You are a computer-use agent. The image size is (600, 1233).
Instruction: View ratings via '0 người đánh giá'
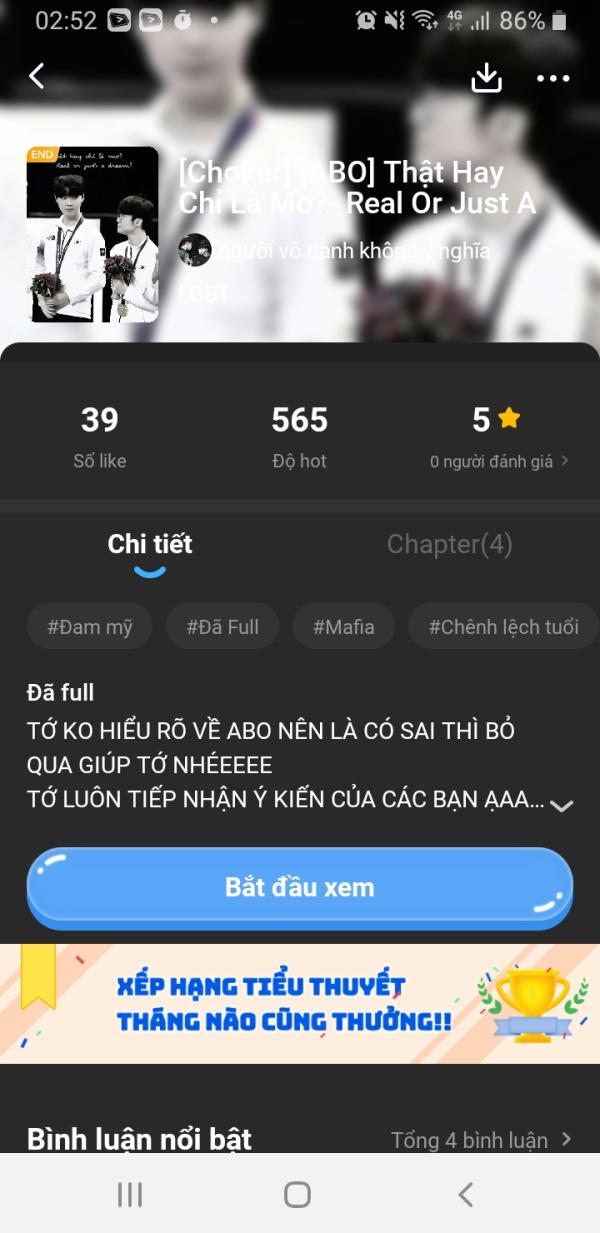point(499,461)
